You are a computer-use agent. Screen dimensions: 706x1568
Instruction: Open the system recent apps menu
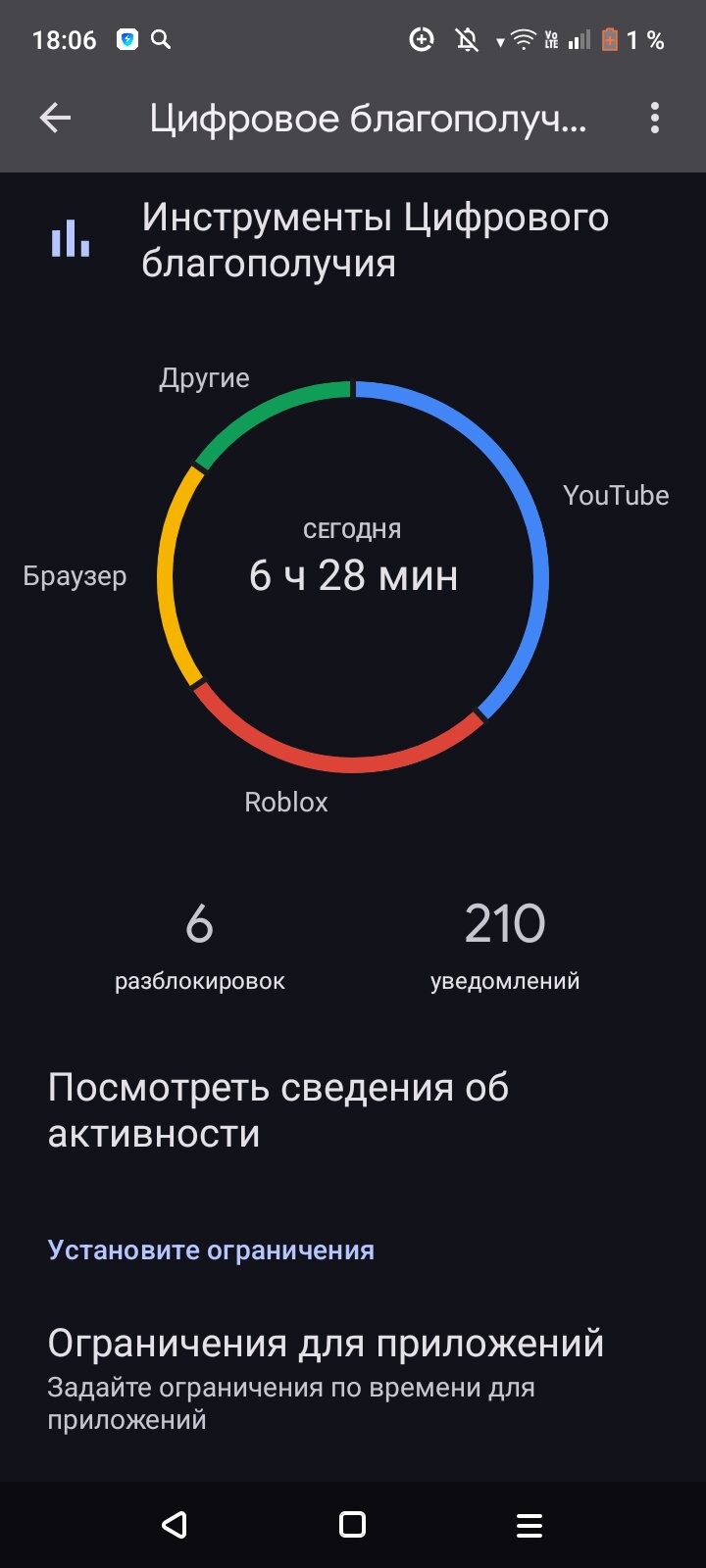coord(529,1524)
